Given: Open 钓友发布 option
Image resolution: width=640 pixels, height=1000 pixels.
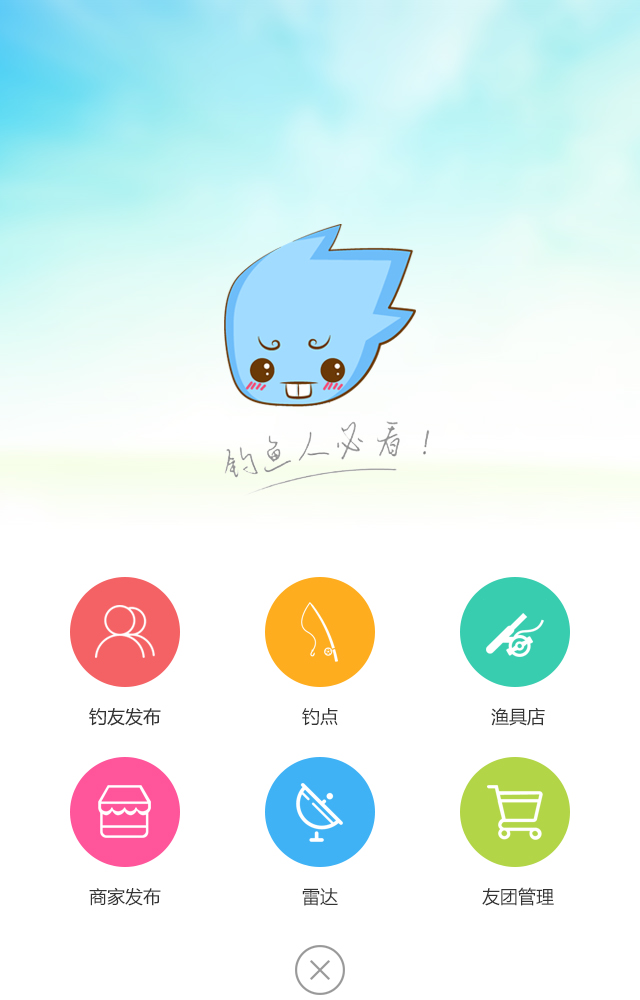Looking at the screenshot, I should [125, 632].
